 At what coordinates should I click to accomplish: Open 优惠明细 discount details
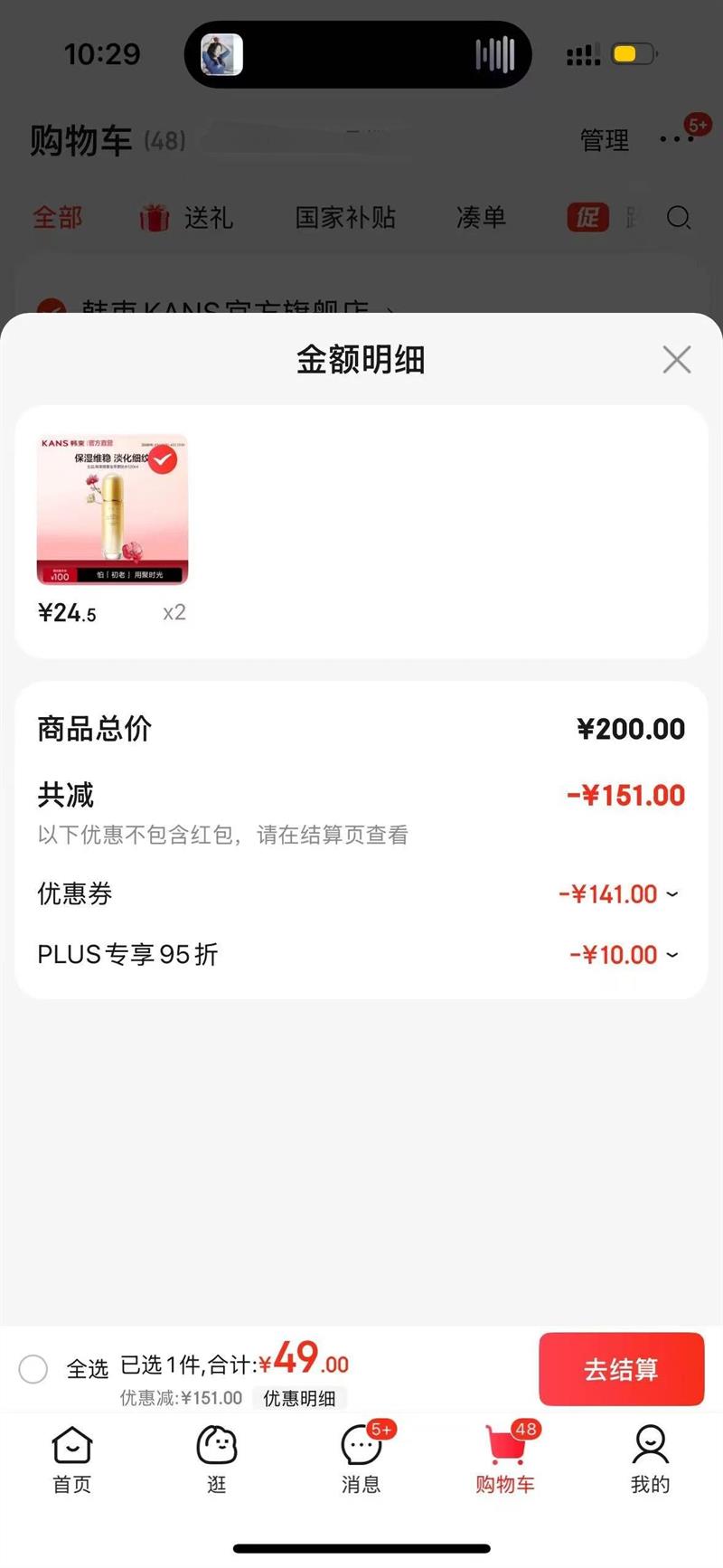click(299, 1398)
